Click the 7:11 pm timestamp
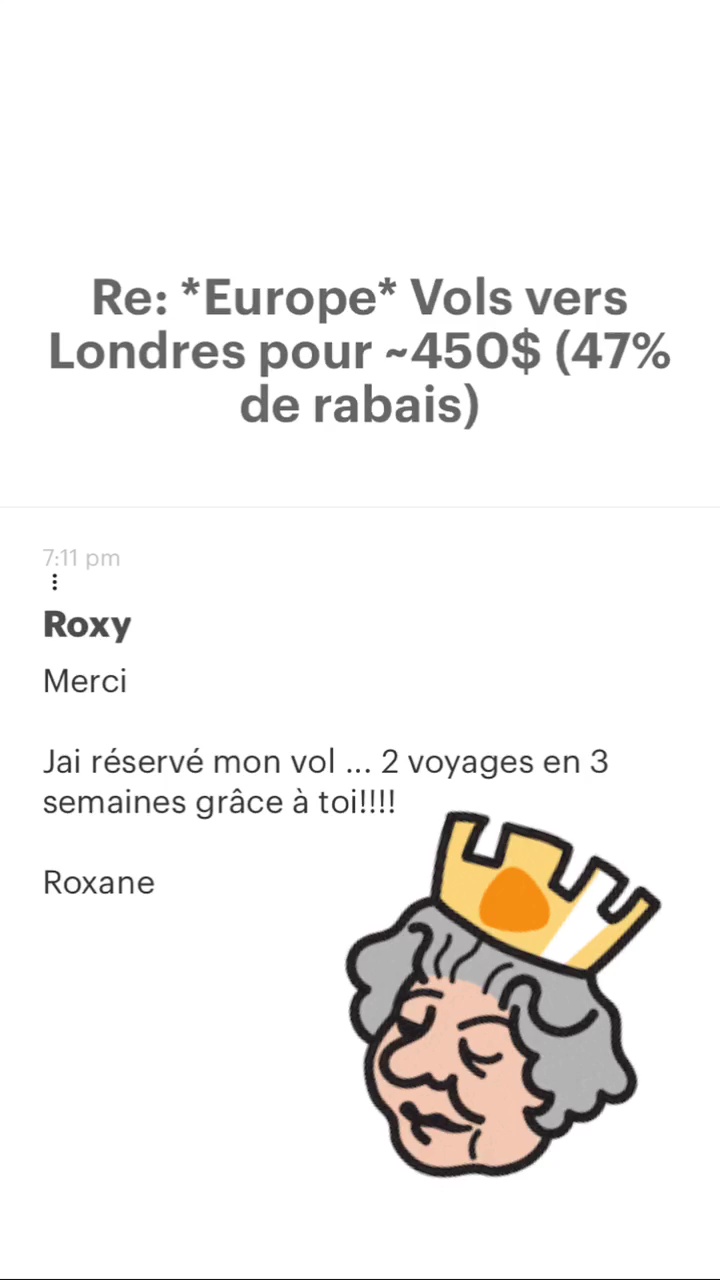The width and height of the screenshot is (720, 1280). click(x=82, y=558)
